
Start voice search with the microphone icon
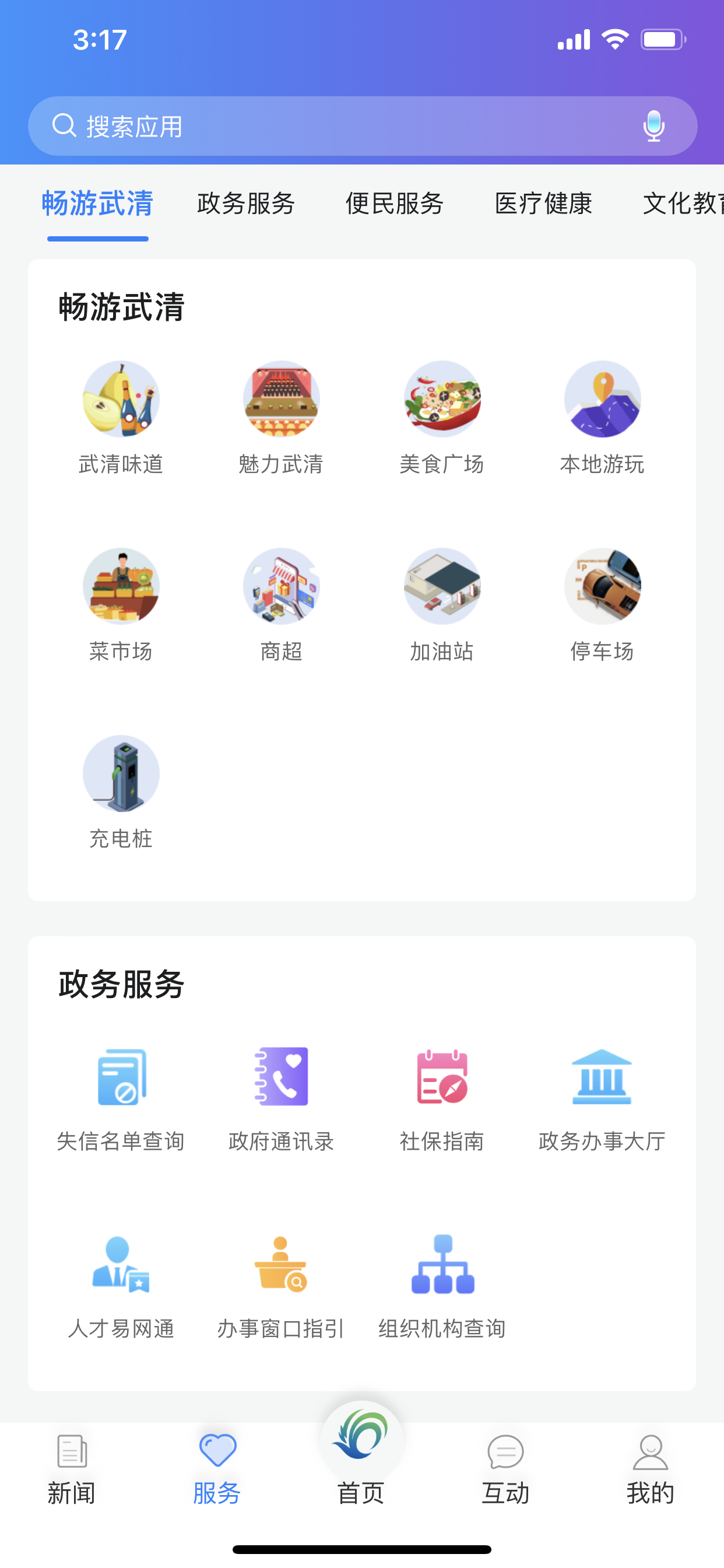click(653, 126)
